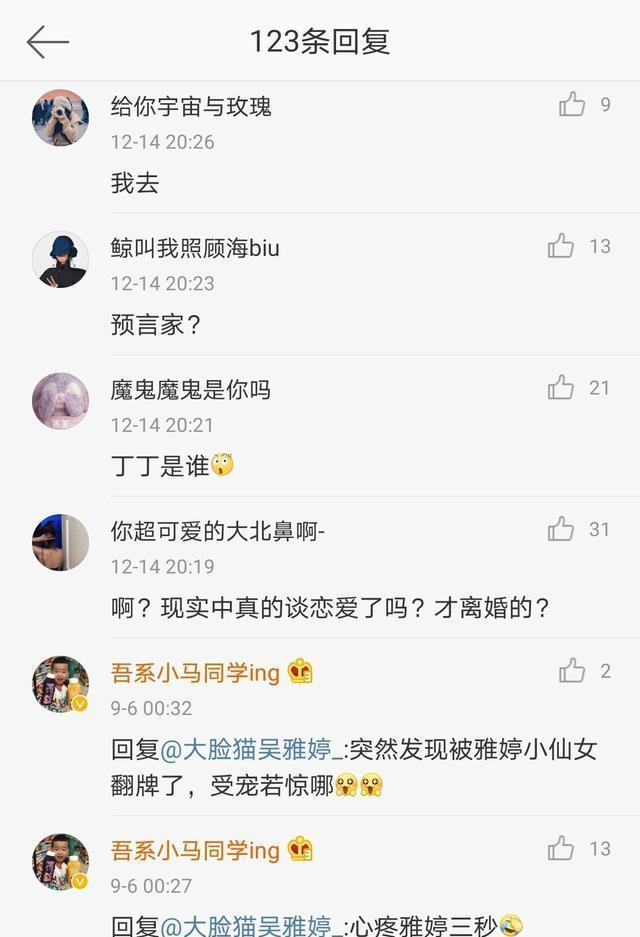Like the 受宠若惊哪 reply

[x=572, y=671]
